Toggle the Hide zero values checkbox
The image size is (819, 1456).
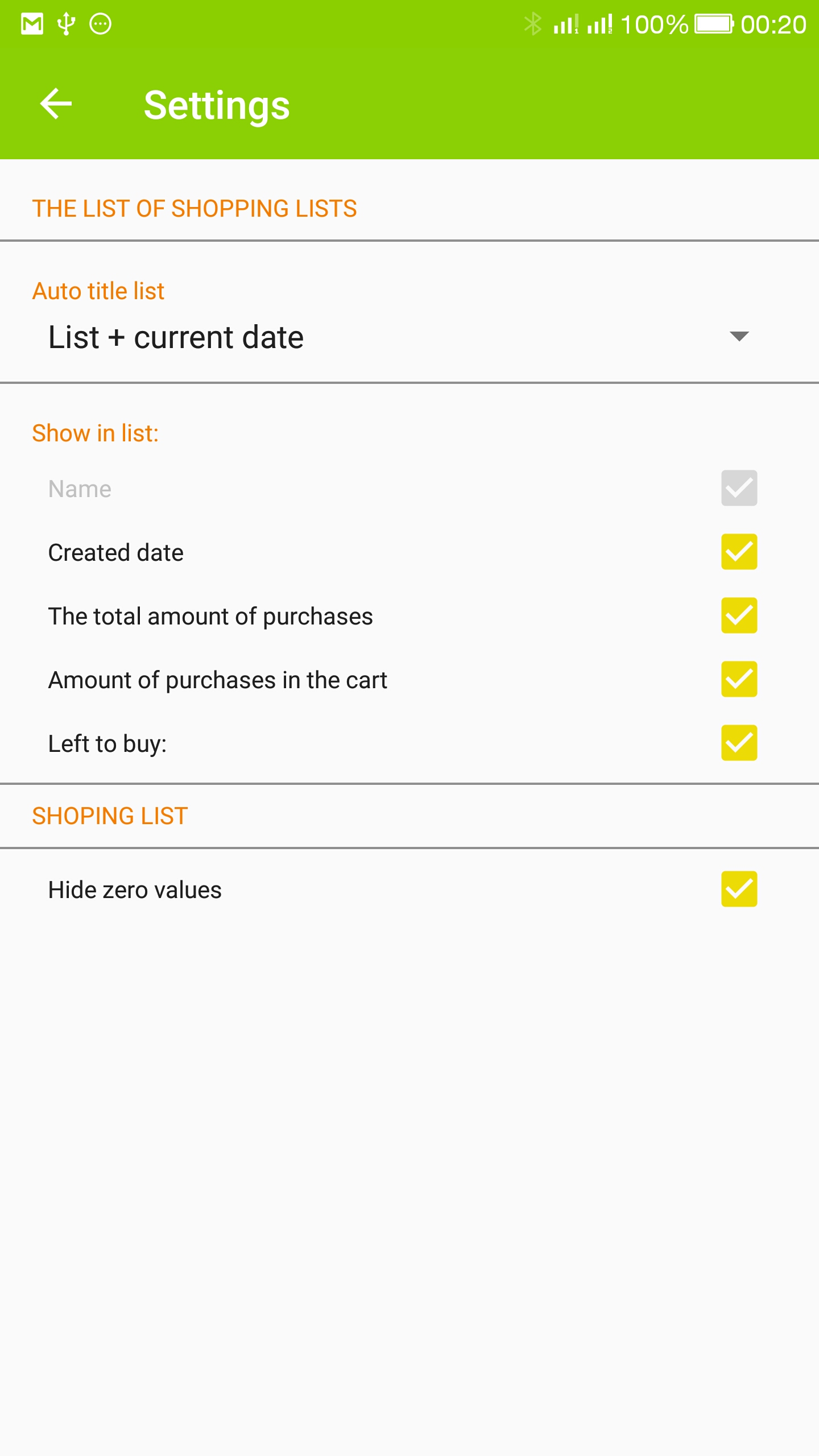[739, 889]
